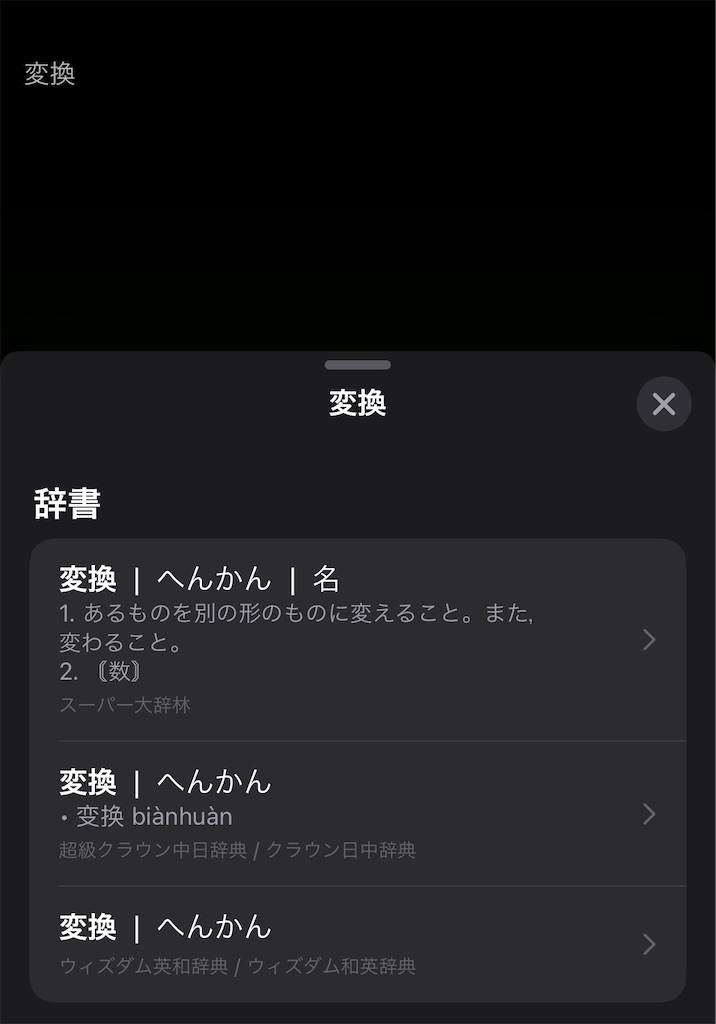Open the スーパー大辞林 entry for 変換
The width and height of the screenshot is (716, 1024).
point(357,640)
